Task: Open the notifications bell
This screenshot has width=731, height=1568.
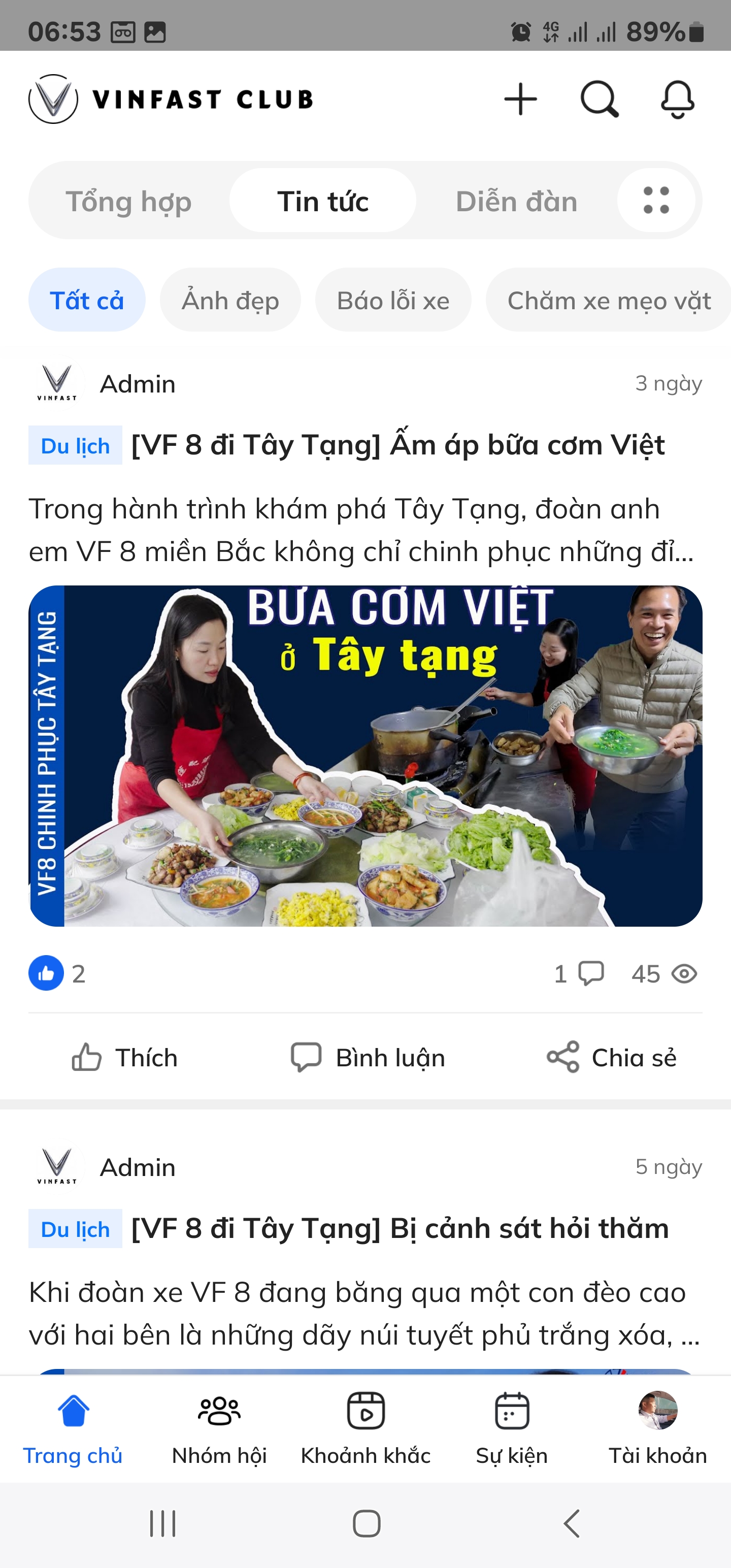Action: coord(677,99)
